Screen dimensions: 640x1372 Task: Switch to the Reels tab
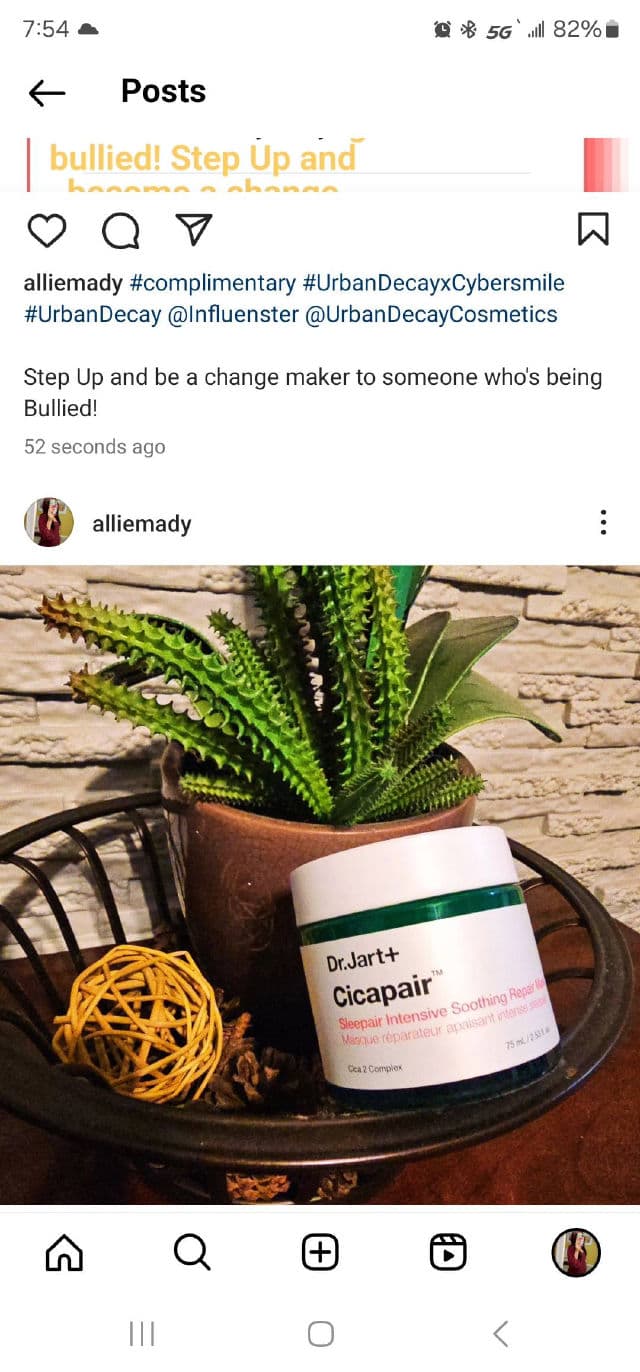(448, 1251)
